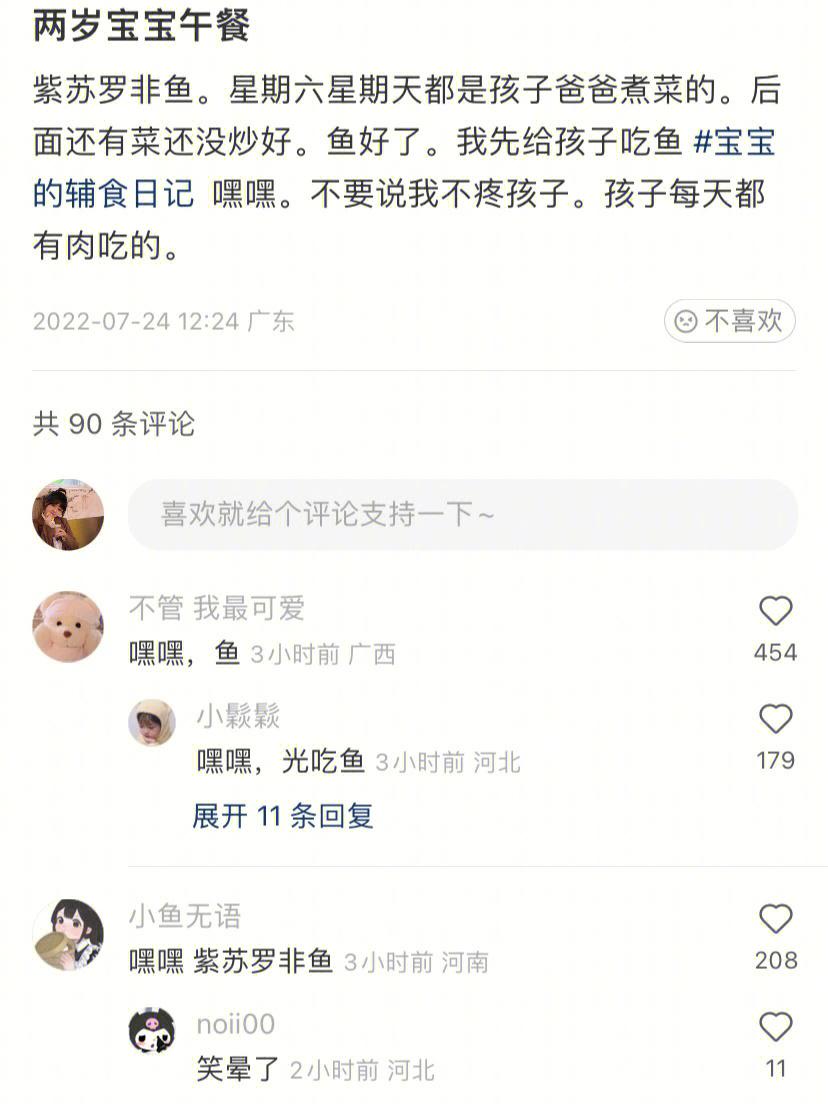
Task: Tap the 不喜欢 dislike button
Action: click(x=729, y=321)
